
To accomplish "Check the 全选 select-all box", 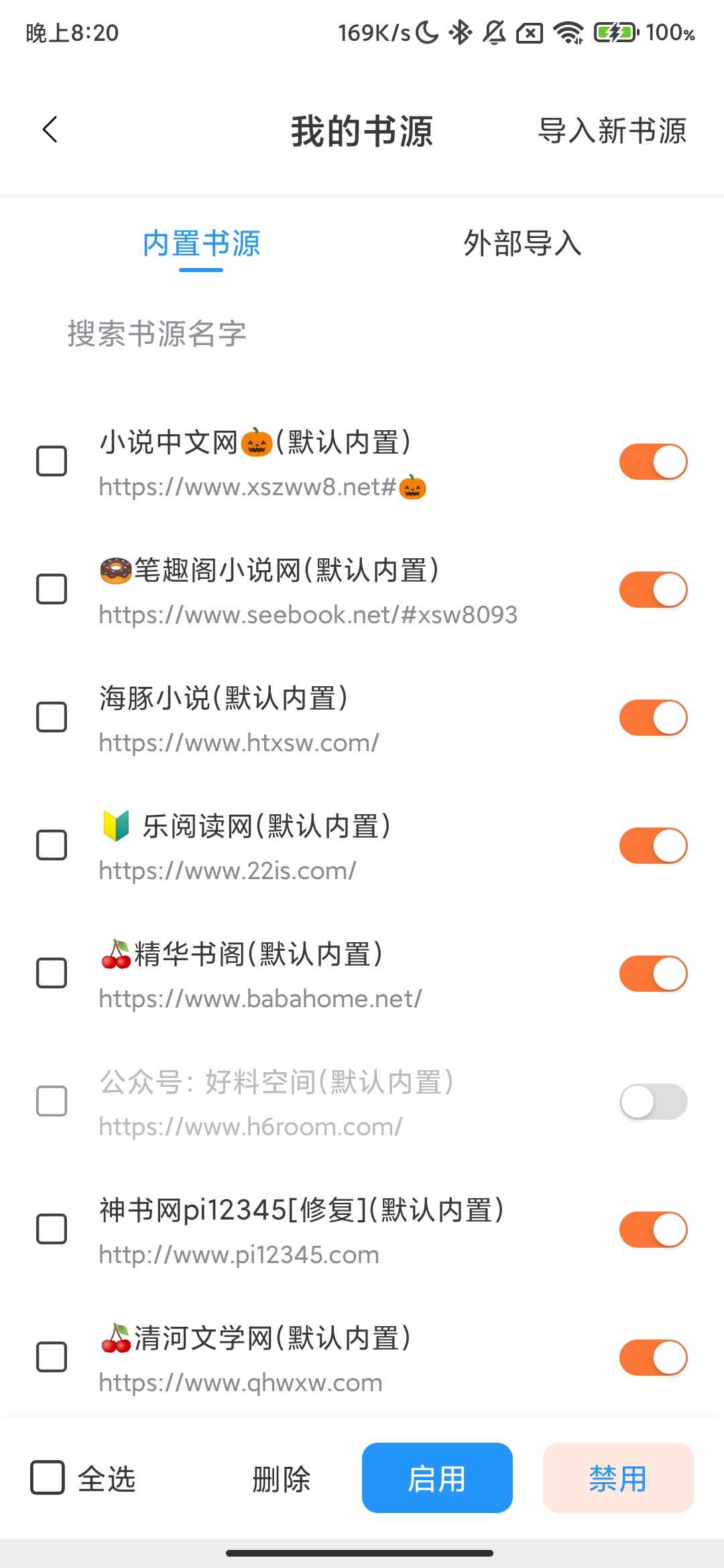I will 45,1480.
